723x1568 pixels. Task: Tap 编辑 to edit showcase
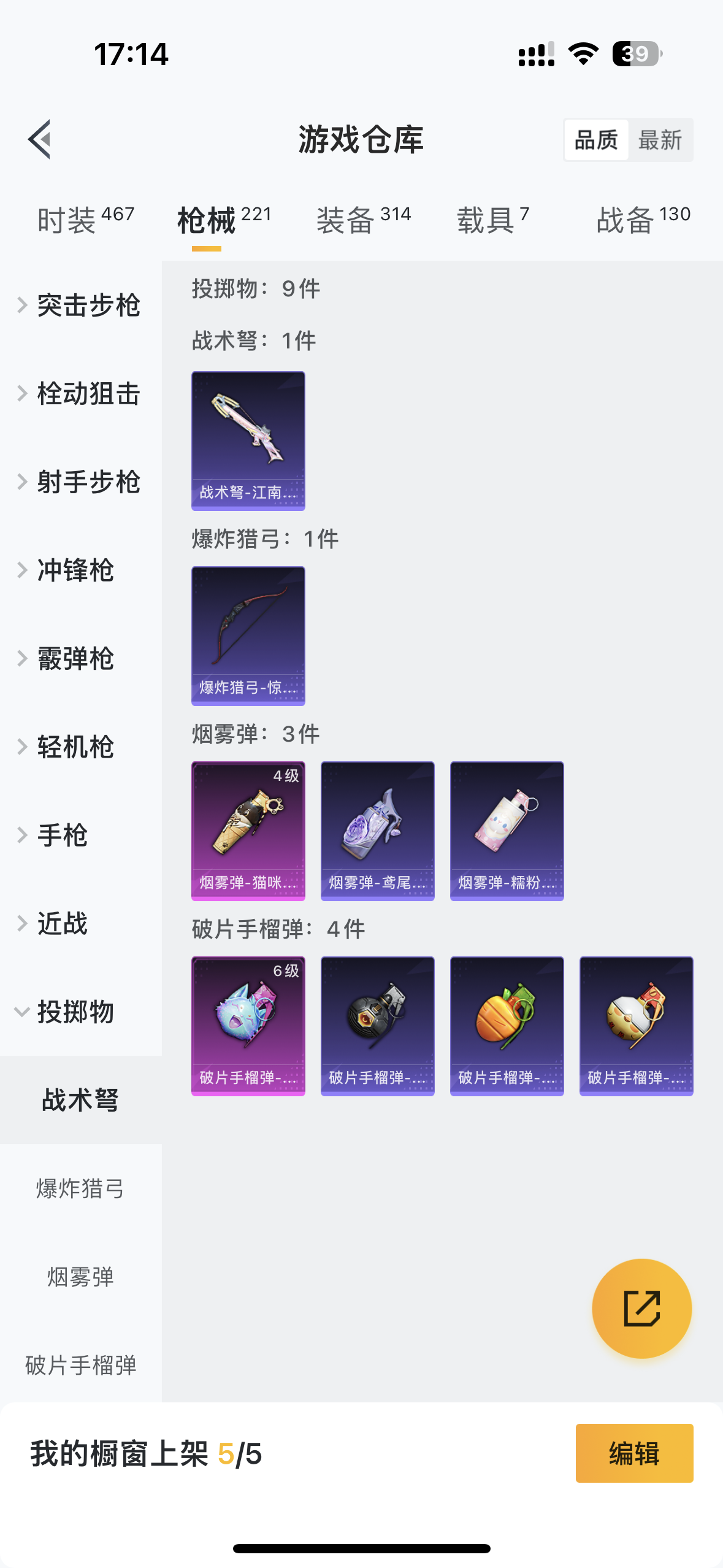pyautogui.click(x=634, y=1453)
